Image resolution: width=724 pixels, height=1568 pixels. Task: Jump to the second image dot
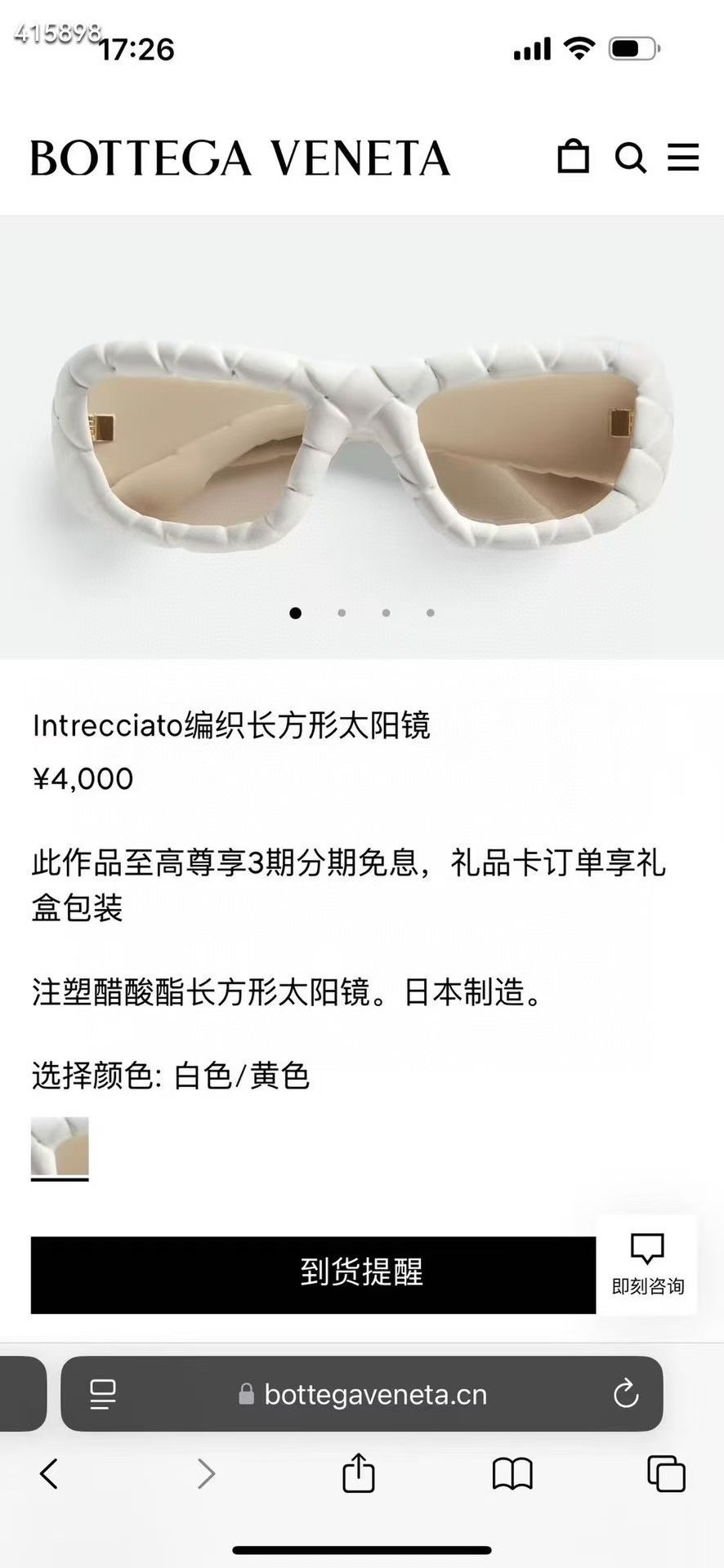342,612
